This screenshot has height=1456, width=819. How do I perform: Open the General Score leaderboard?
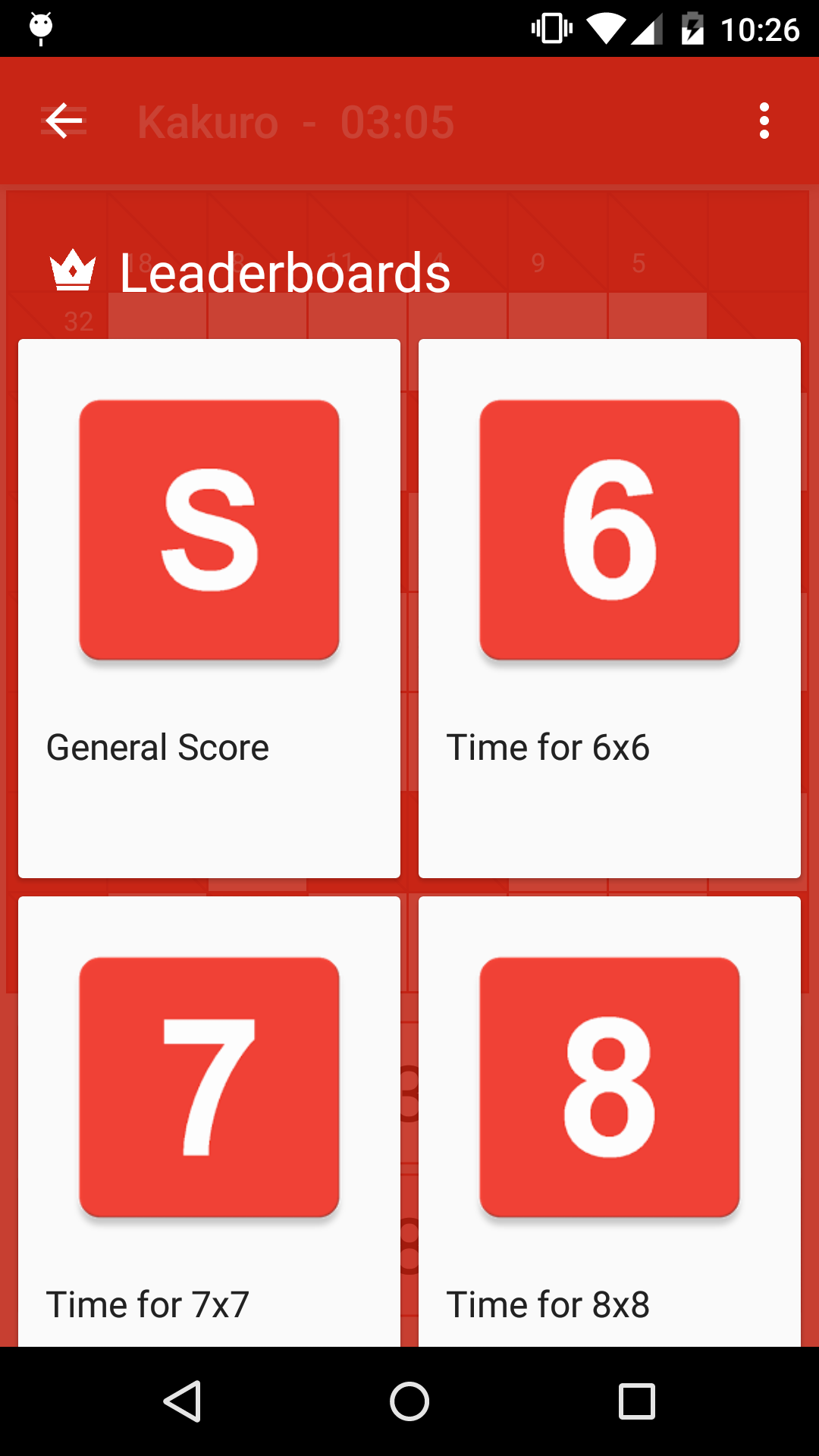click(x=209, y=608)
